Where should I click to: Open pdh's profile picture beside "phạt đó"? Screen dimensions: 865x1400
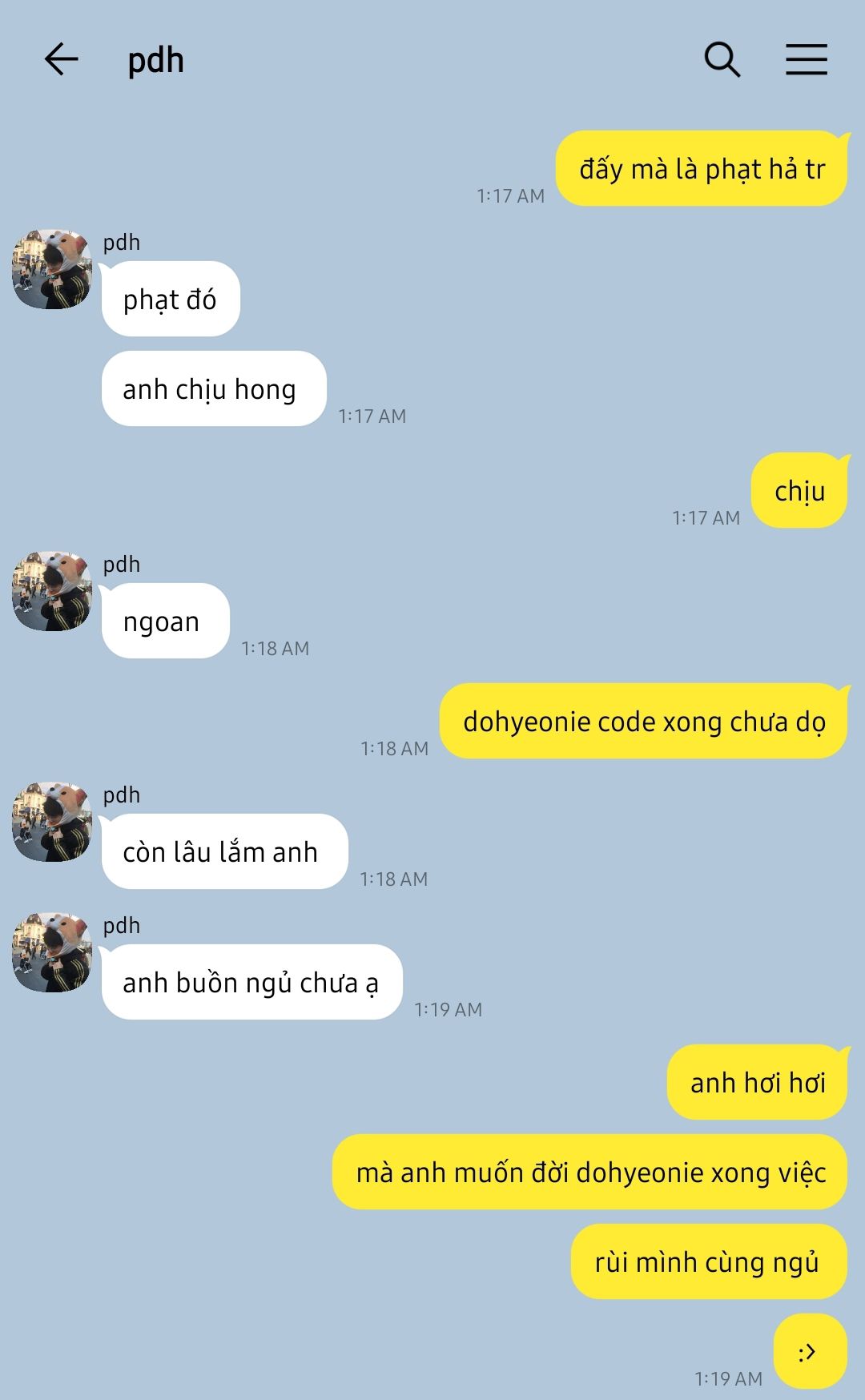pyautogui.click(x=52, y=269)
